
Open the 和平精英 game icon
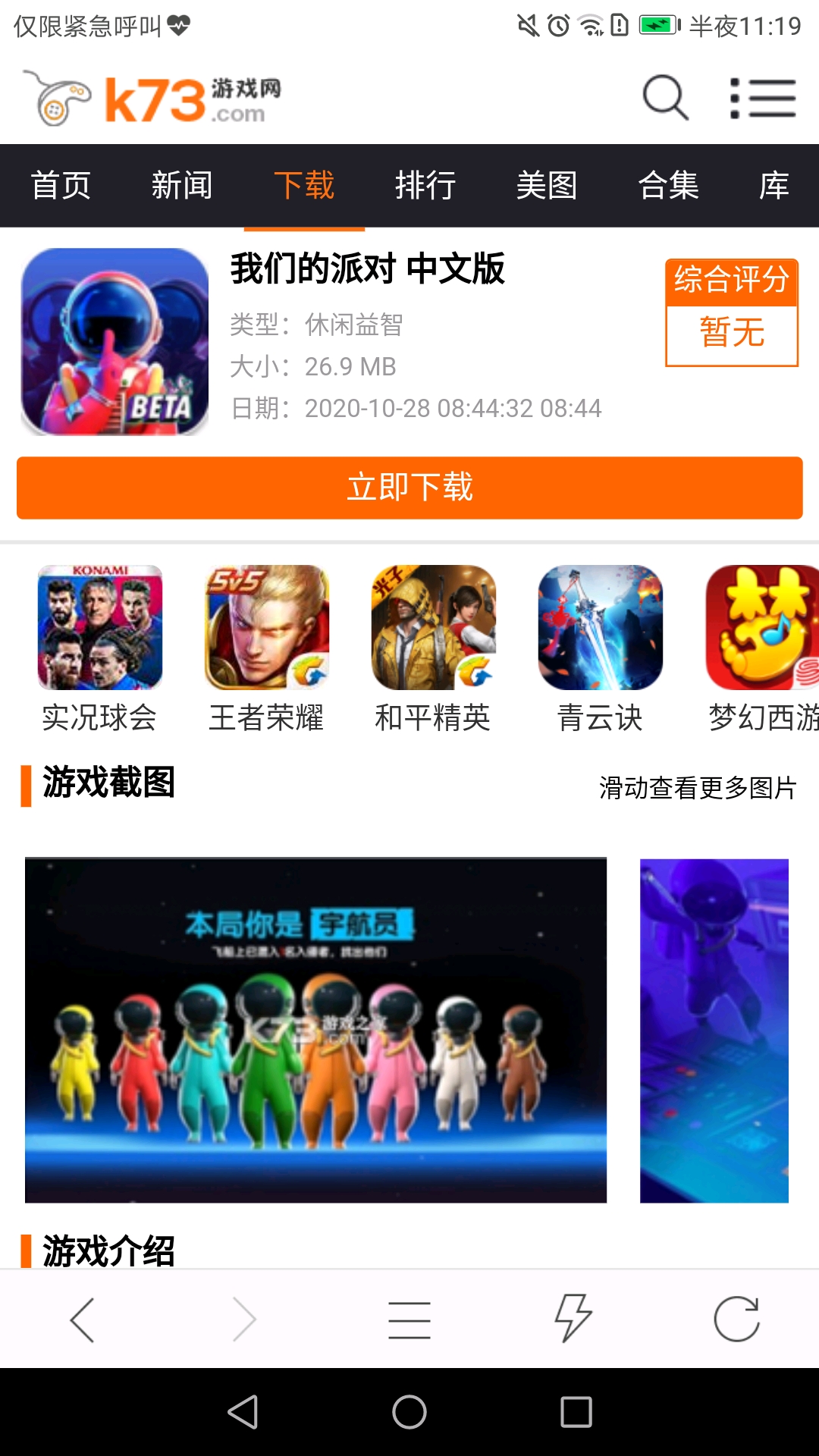point(434,628)
